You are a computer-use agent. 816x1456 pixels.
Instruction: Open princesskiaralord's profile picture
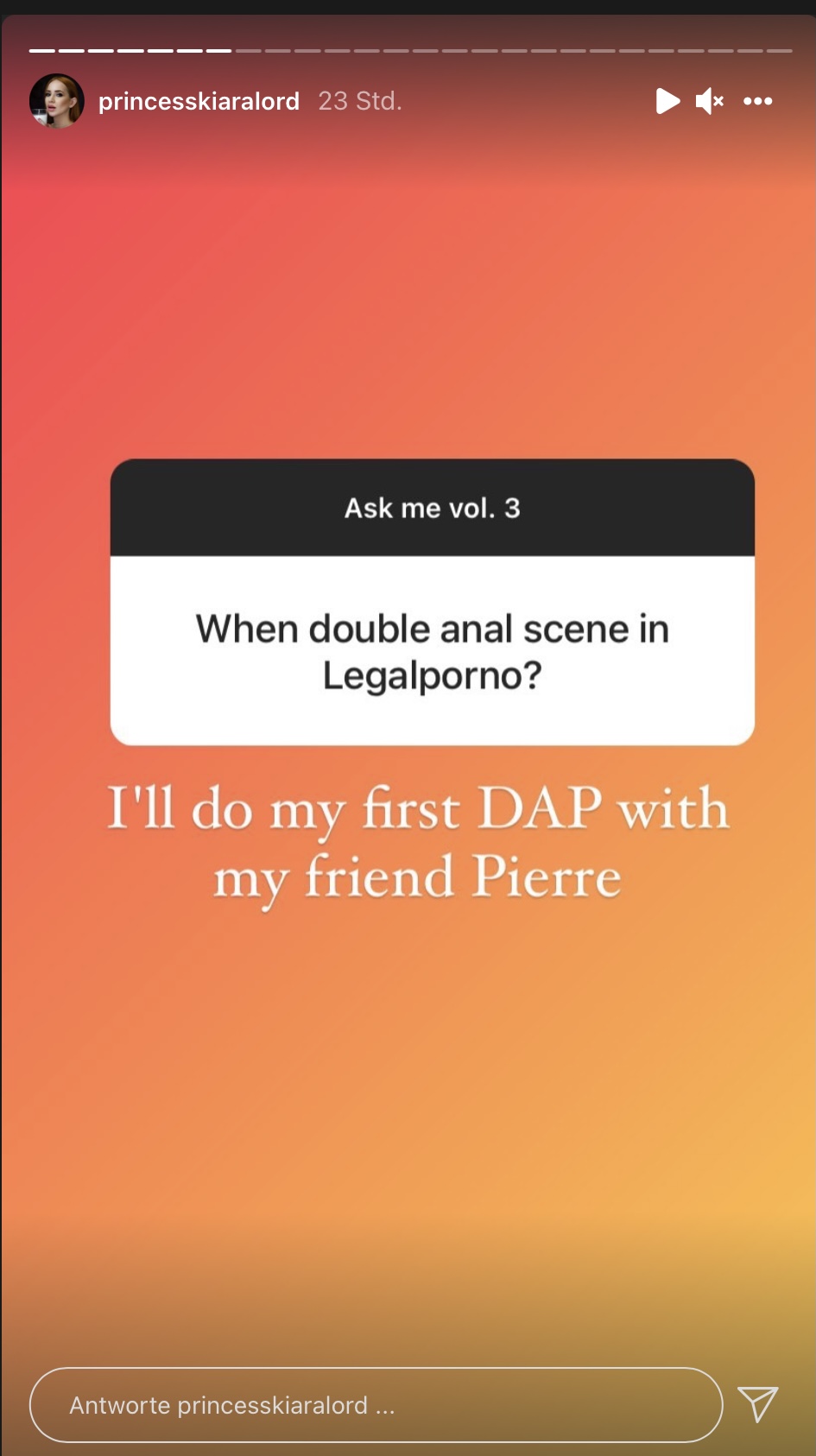pyautogui.click(x=57, y=101)
